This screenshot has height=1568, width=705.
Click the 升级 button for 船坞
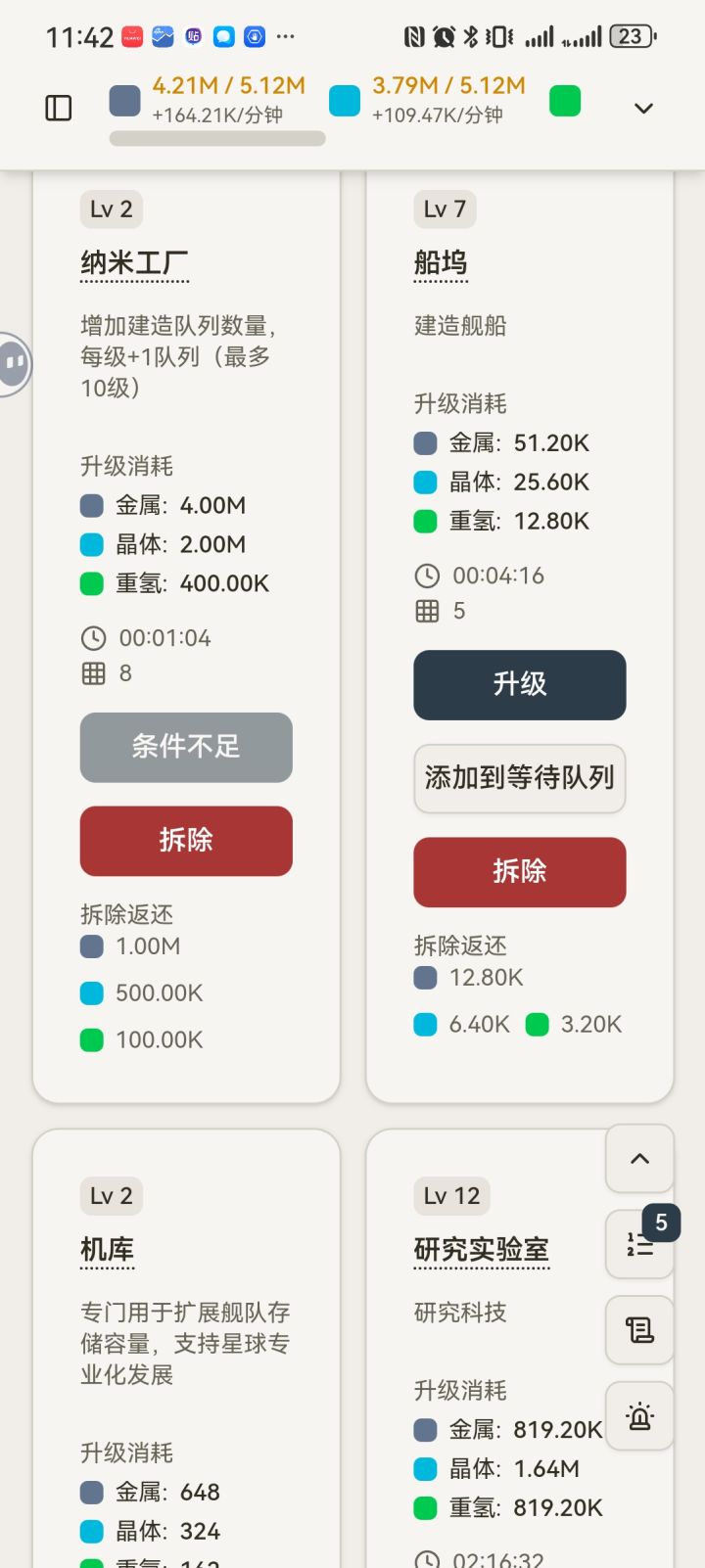[x=519, y=685]
